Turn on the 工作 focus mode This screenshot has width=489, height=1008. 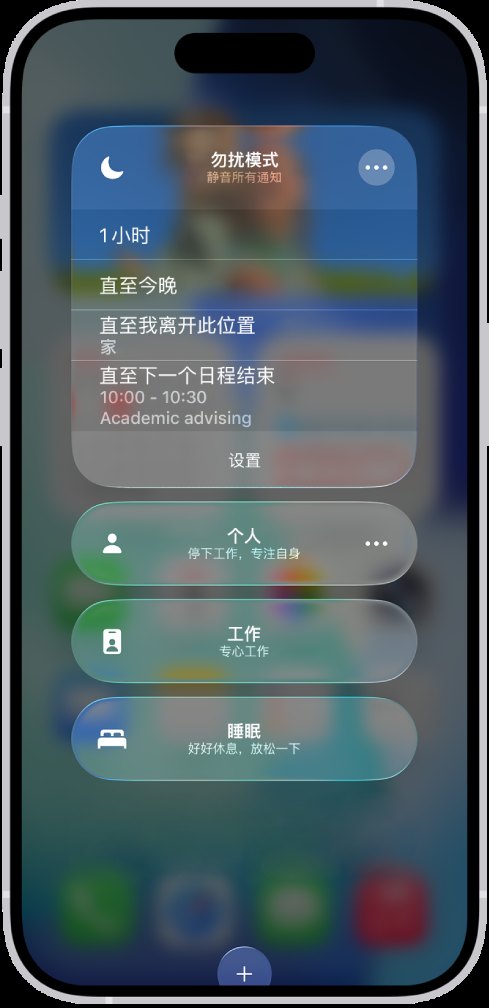[x=244, y=642]
